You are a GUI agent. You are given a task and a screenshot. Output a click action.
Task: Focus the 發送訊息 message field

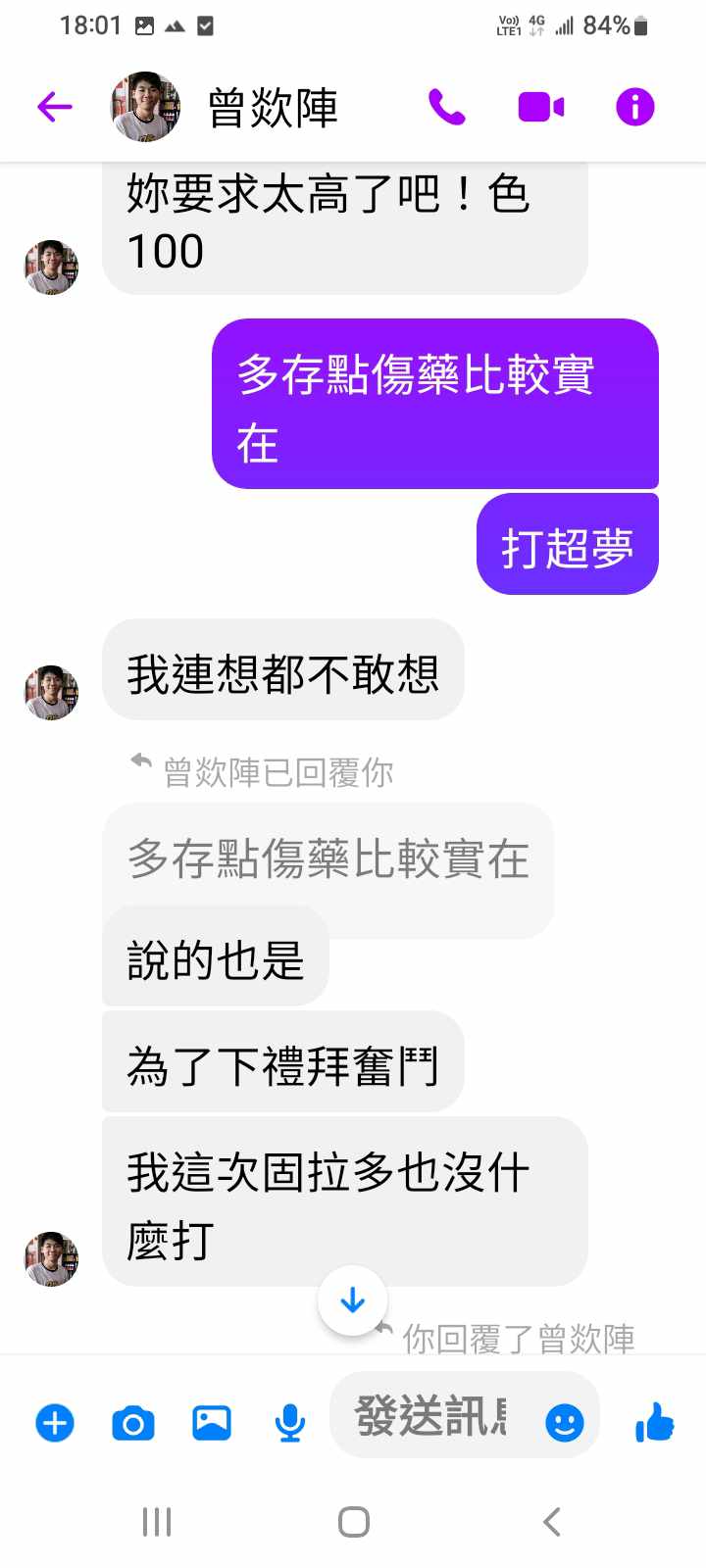point(431,1417)
